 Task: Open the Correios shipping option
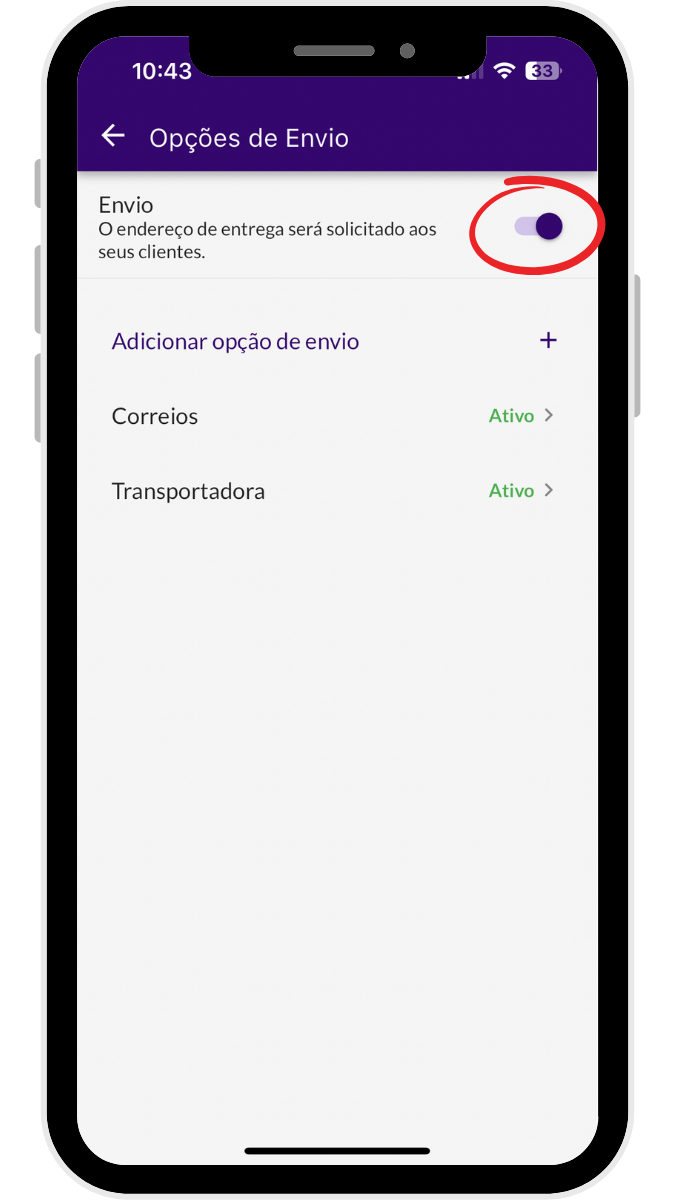pos(334,416)
